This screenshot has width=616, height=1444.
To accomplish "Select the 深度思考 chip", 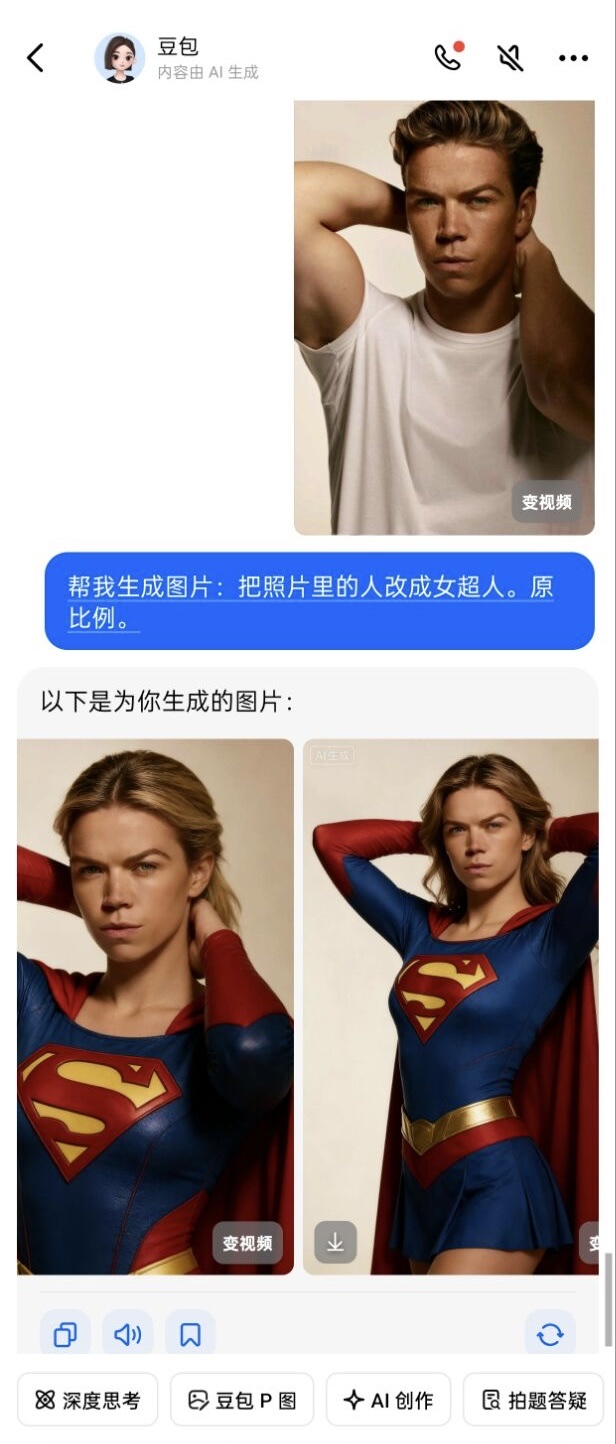I will (88, 1400).
